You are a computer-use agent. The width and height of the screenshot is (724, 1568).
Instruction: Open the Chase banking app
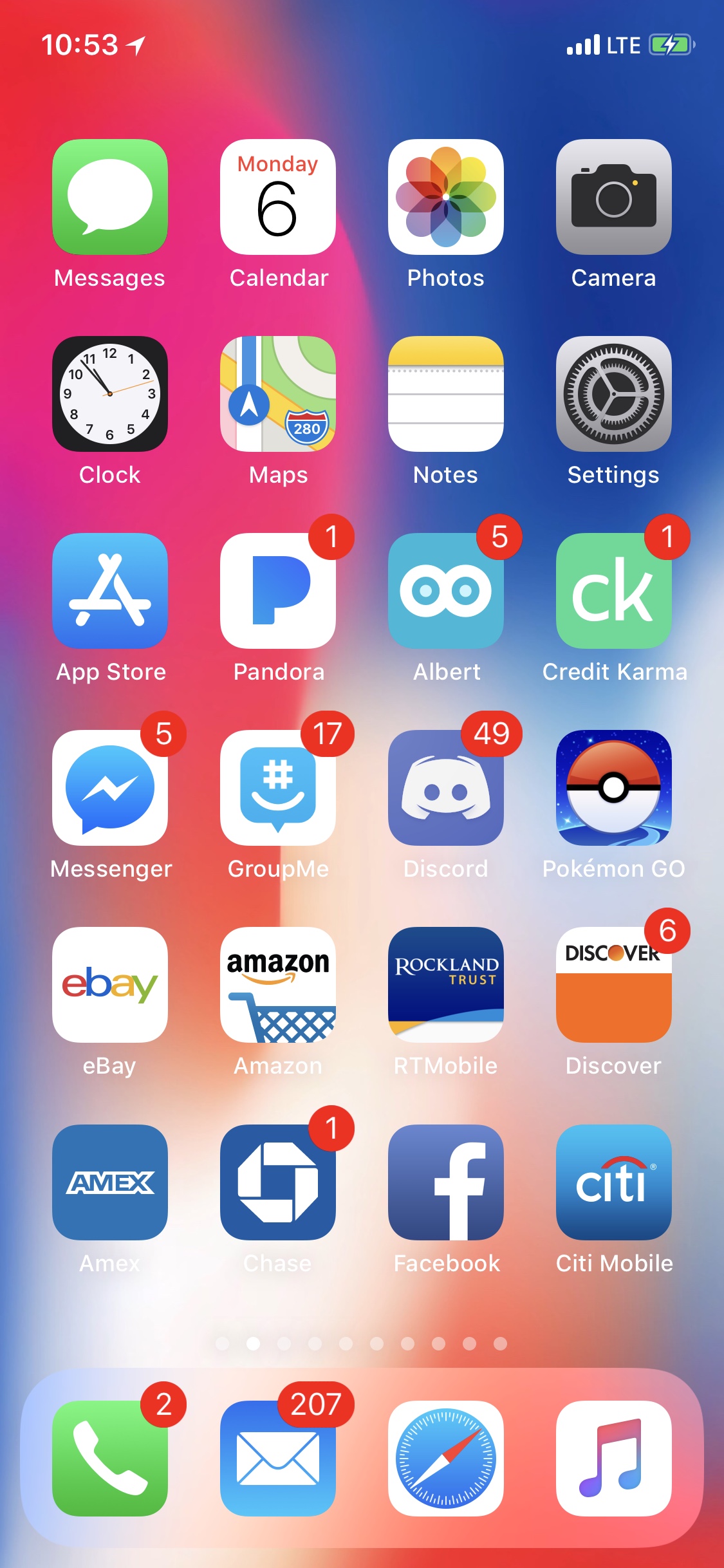click(x=278, y=1182)
